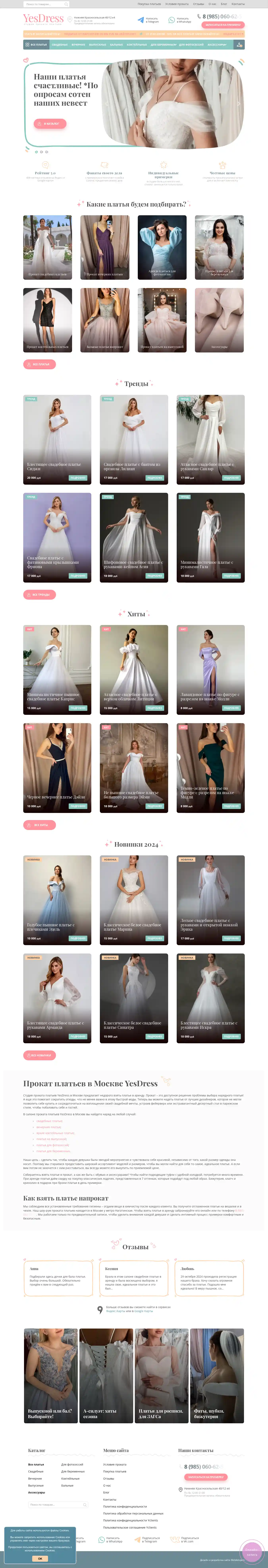
Task: Accept cookies with the OK button
Action: click(40, 1559)
